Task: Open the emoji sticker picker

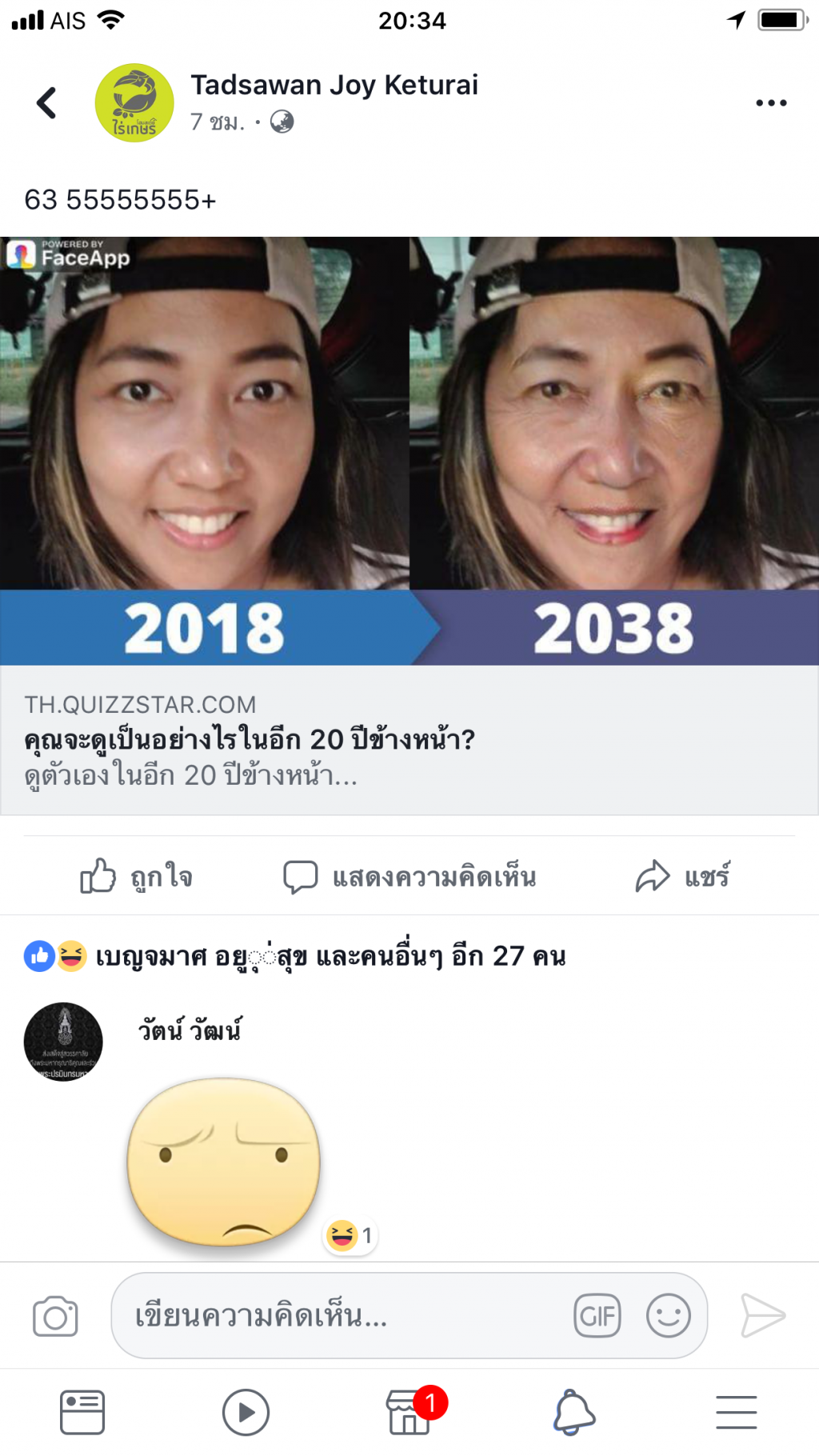Action: coord(668,1316)
